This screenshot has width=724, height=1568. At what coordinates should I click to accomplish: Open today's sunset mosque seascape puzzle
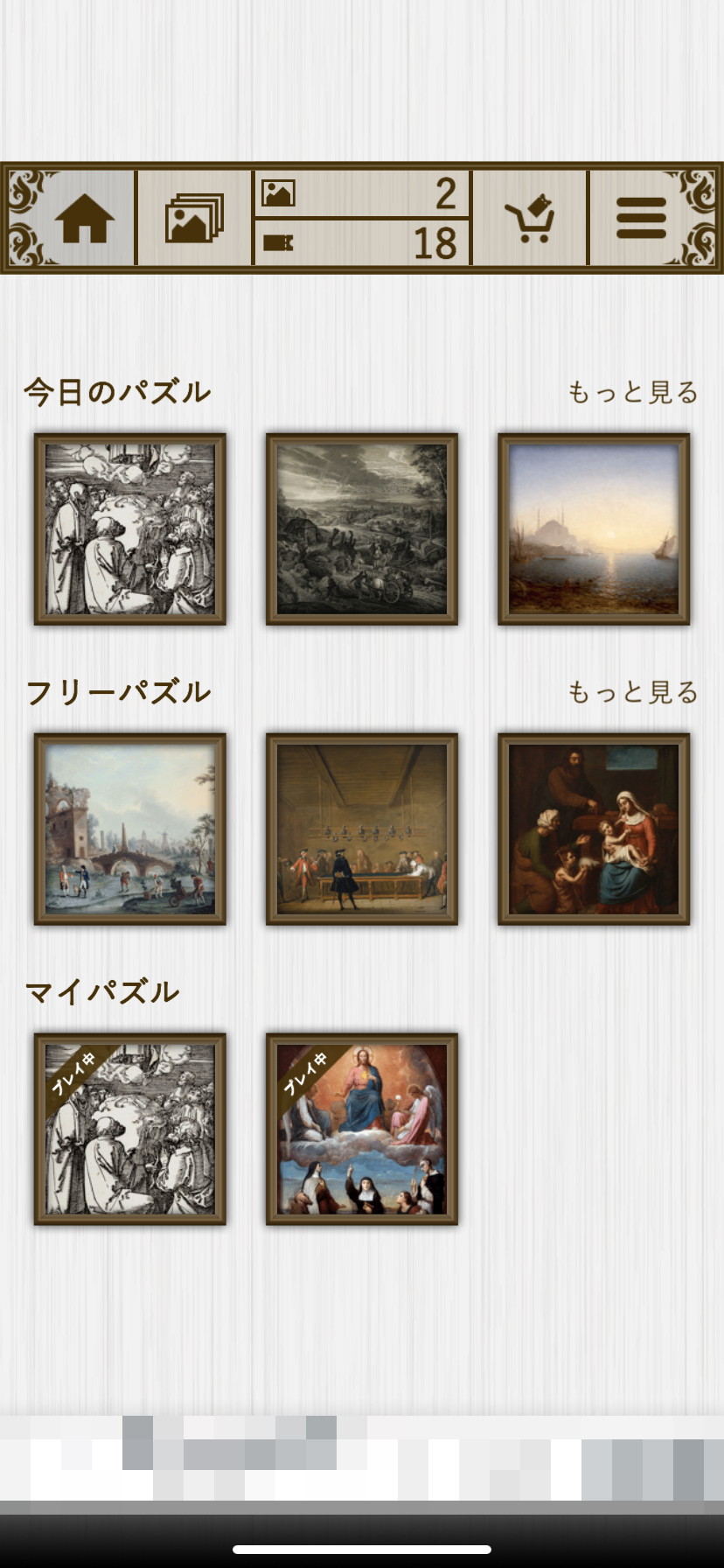point(594,529)
